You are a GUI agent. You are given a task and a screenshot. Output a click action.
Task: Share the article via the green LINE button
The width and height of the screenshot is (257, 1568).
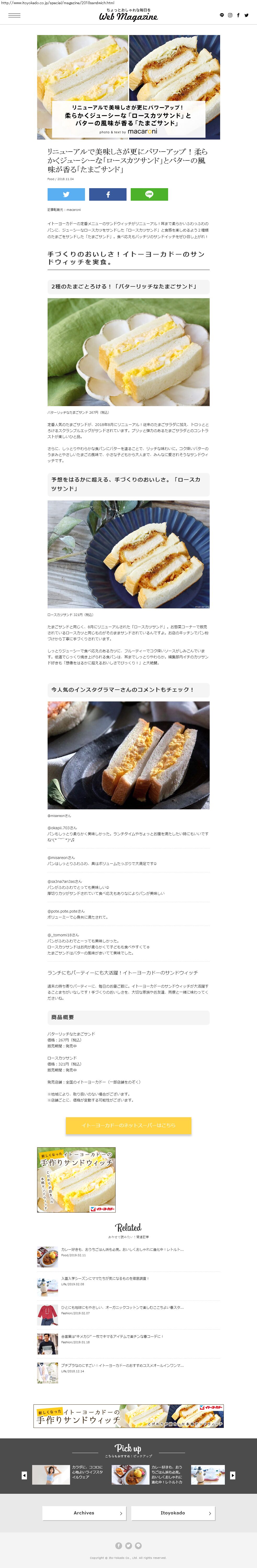149,194
